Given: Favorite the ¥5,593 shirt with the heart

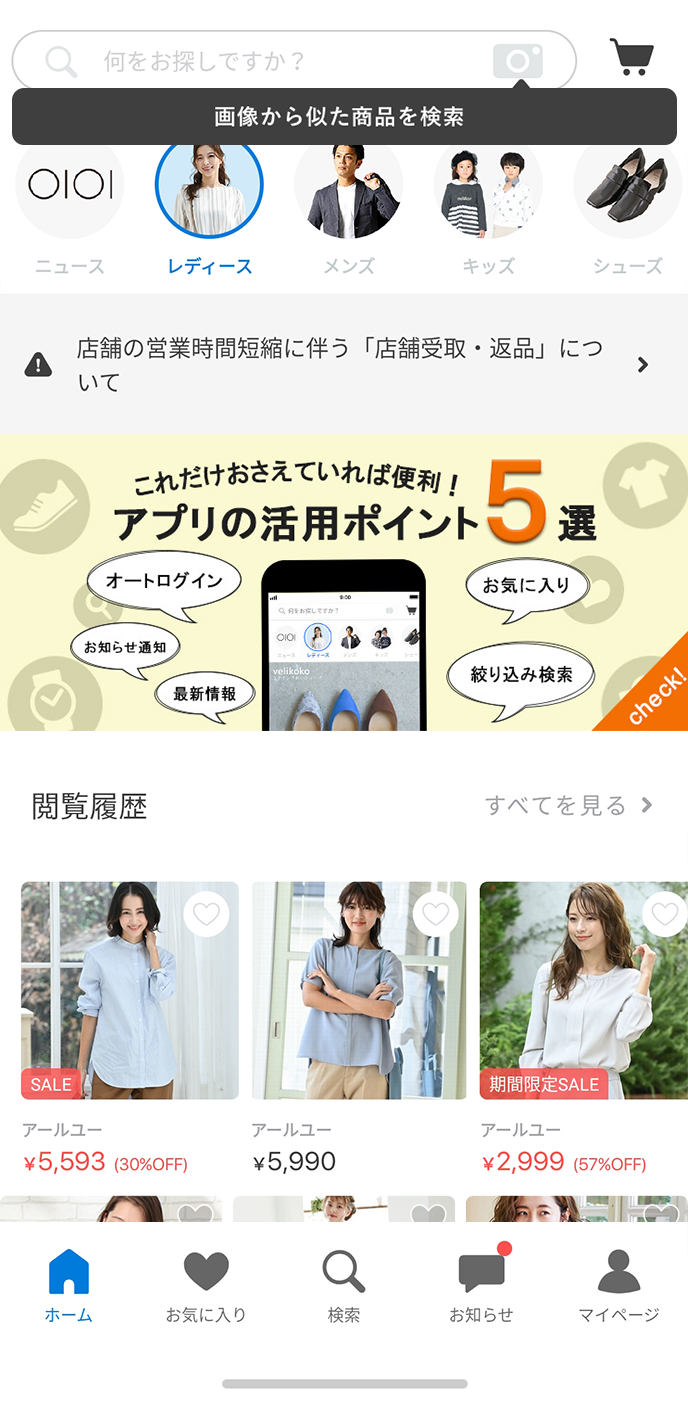Looking at the screenshot, I should pos(207,914).
